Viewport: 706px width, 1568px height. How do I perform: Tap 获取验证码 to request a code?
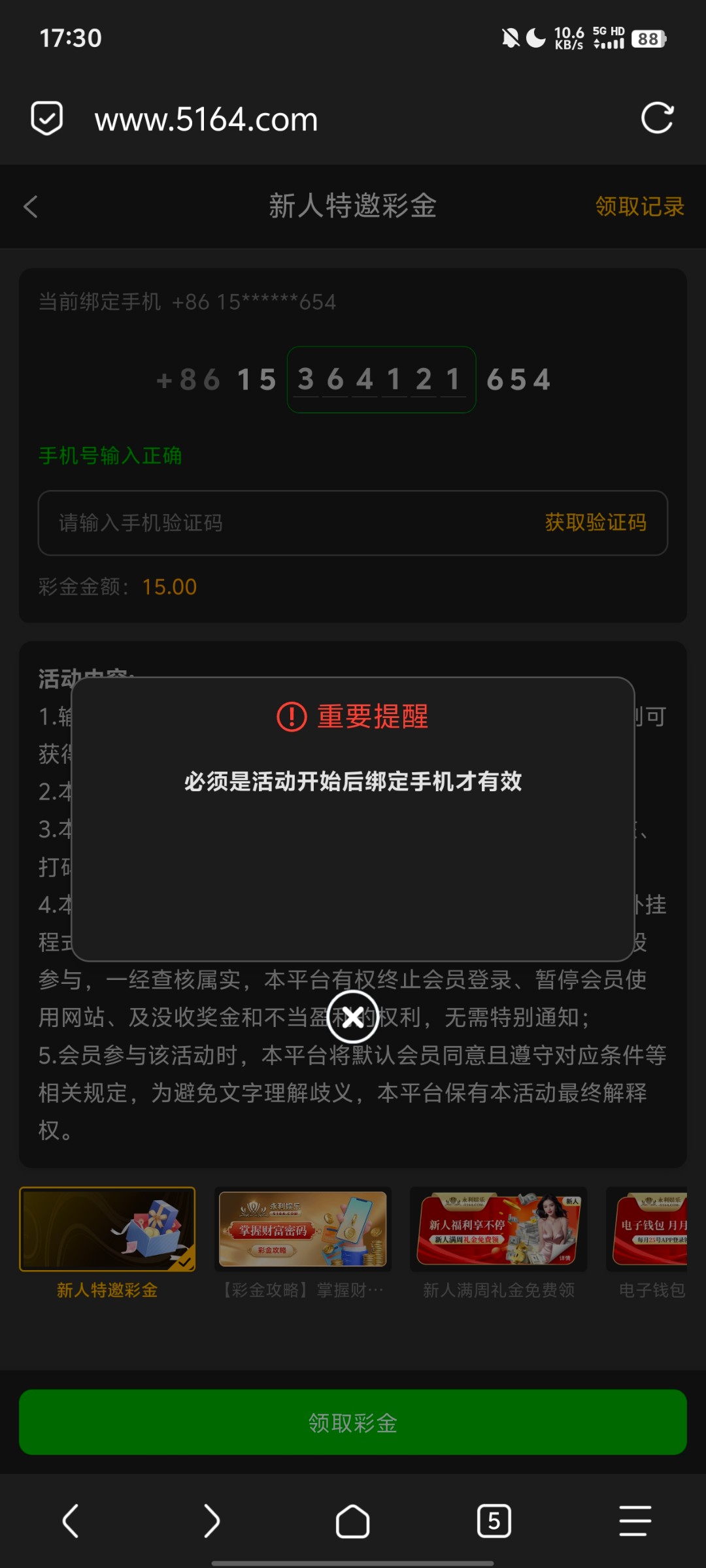click(x=595, y=523)
